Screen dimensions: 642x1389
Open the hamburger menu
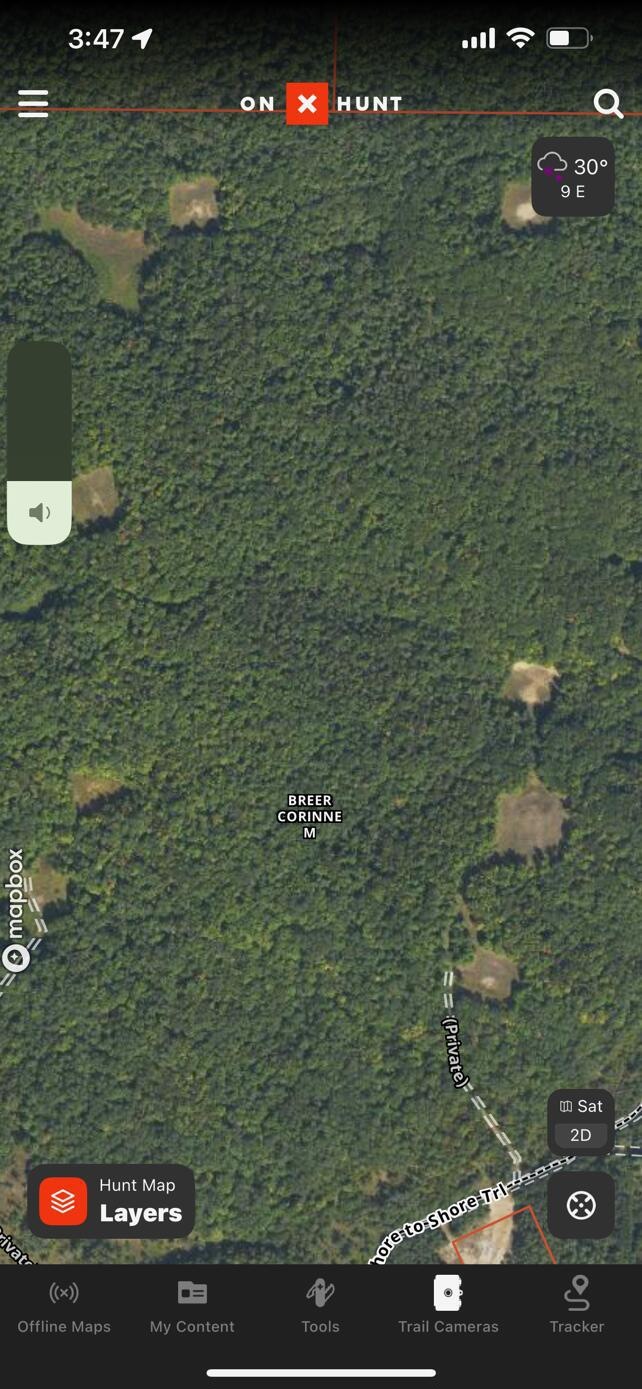tap(33, 104)
